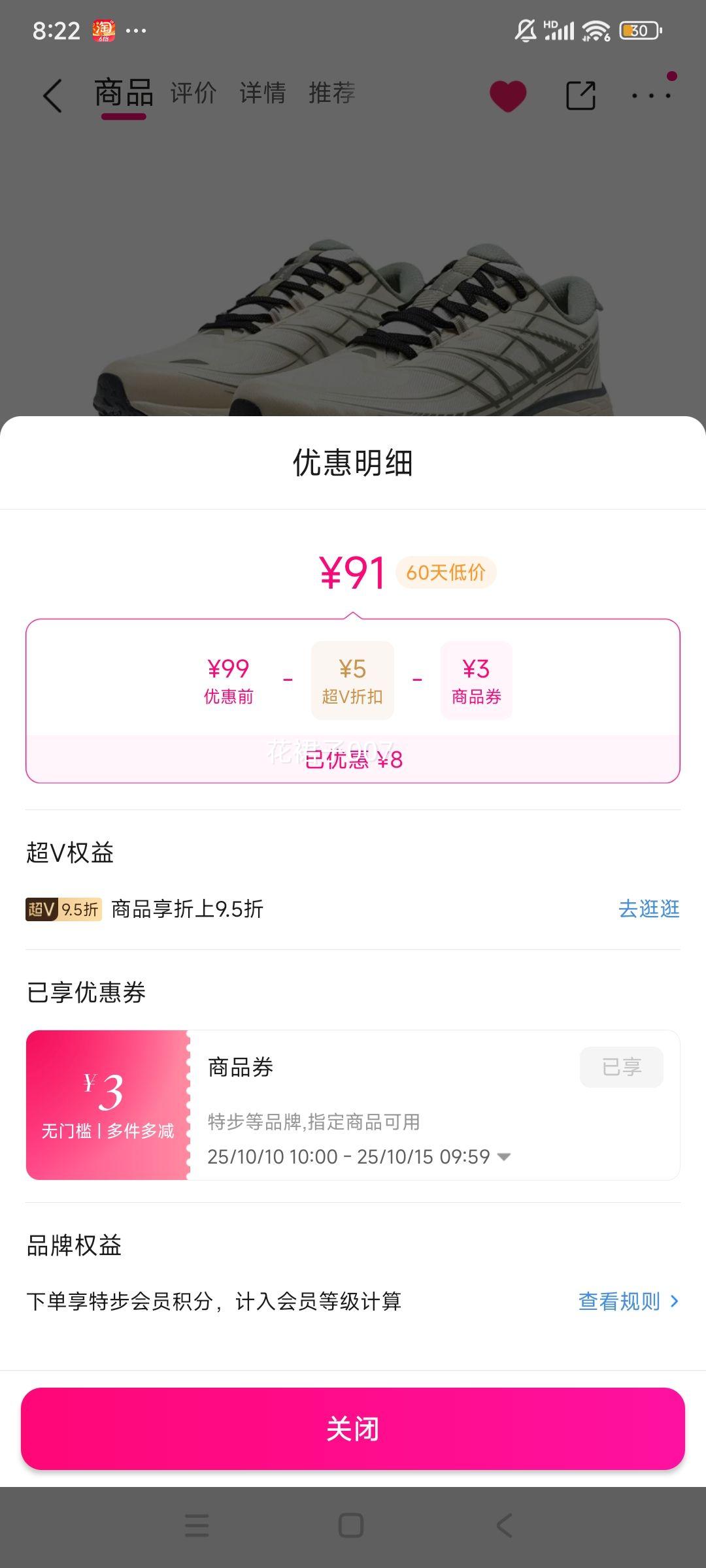Expand the coupon validity details arrow
Image resolution: width=706 pixels, height=1568 pixels.
coord(504,1156)
